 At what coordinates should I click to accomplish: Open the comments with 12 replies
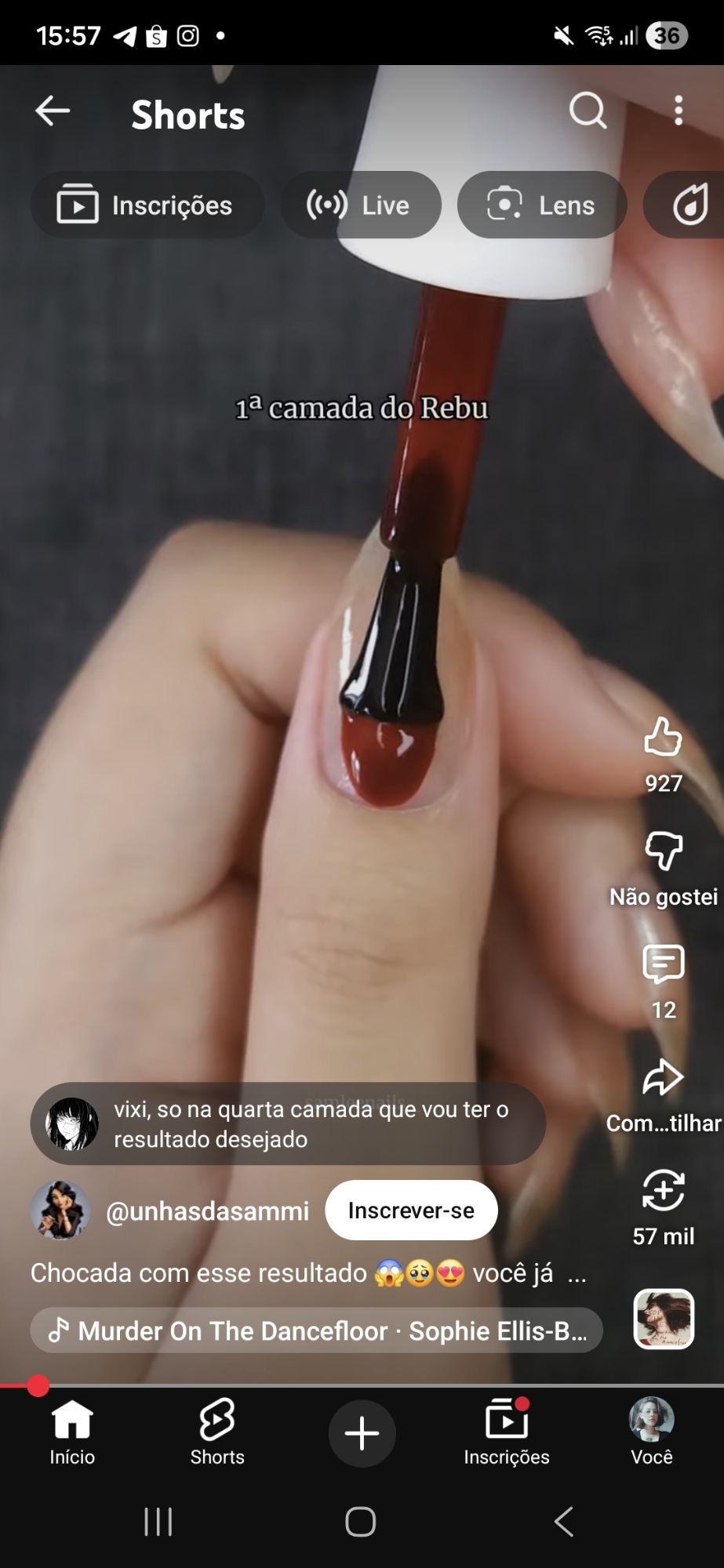click(x=663, y=966)
